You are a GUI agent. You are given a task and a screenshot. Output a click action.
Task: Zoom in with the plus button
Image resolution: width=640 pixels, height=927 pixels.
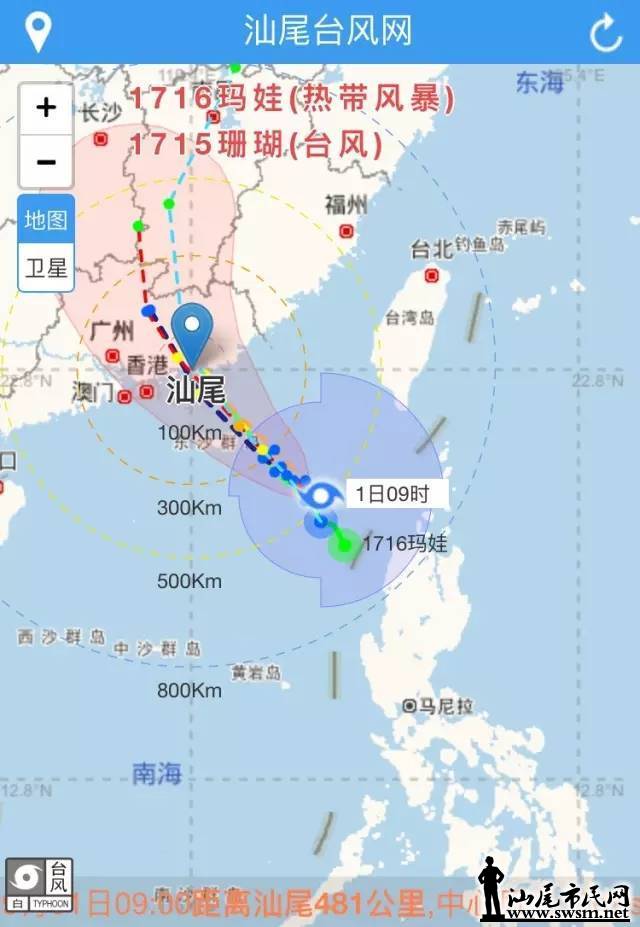click(x=46, y=109)
